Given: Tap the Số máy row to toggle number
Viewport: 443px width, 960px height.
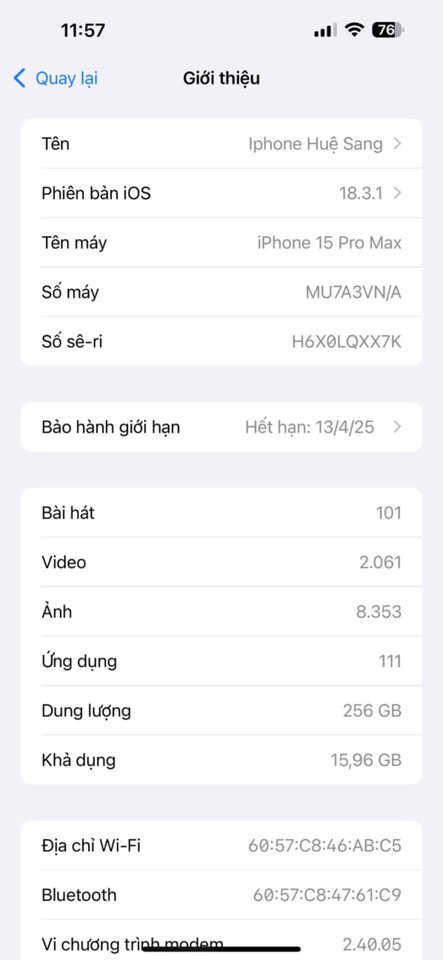Looking at the screenshot, I should point(221,292).
